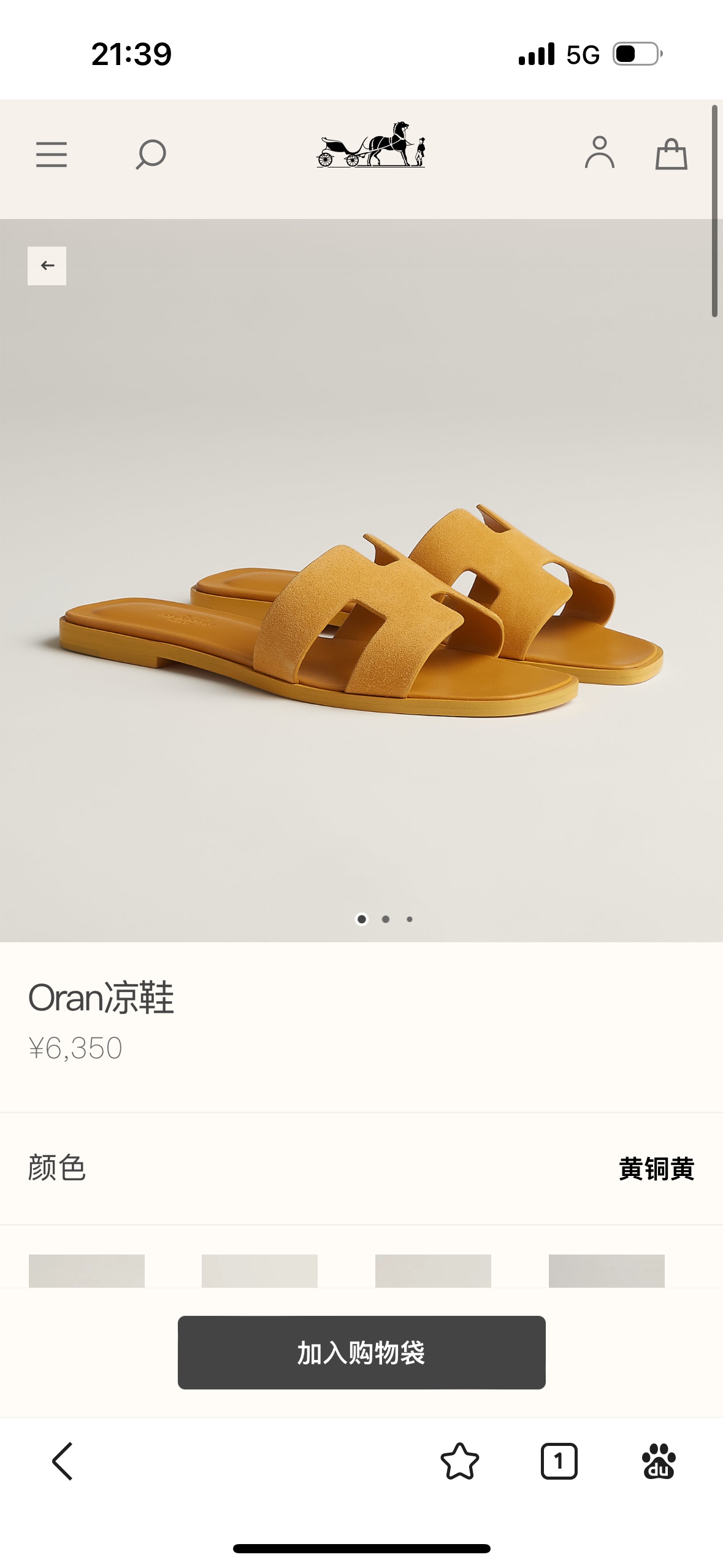Tap the browser back chevron
This screenshot has height=1568, width=723.
63,1461
